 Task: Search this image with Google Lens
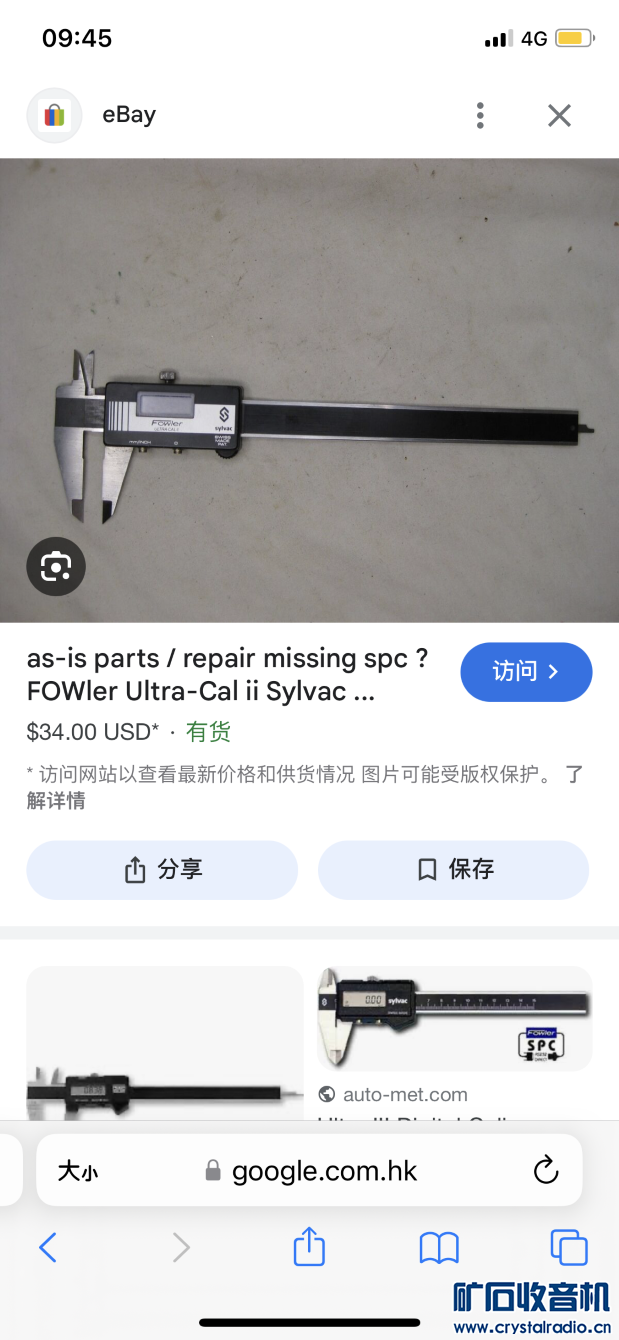pyautogui.click(x=56, y=567)
